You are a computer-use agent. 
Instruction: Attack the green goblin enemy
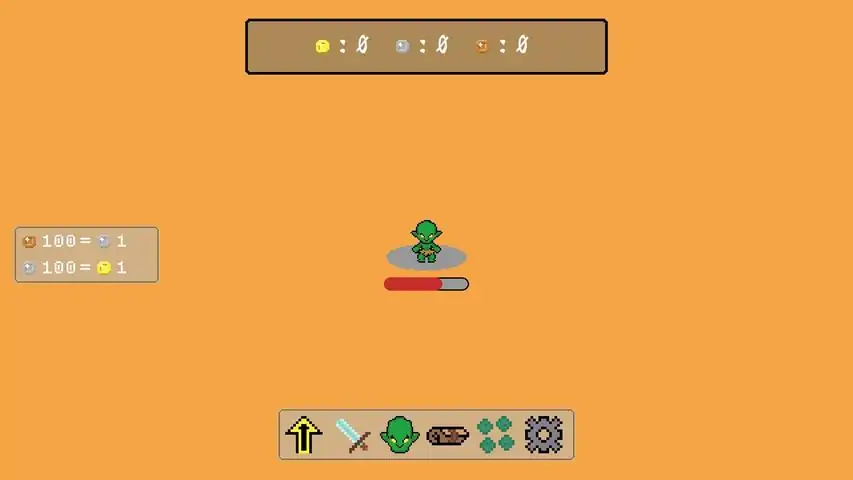click(x=426, y=243)
